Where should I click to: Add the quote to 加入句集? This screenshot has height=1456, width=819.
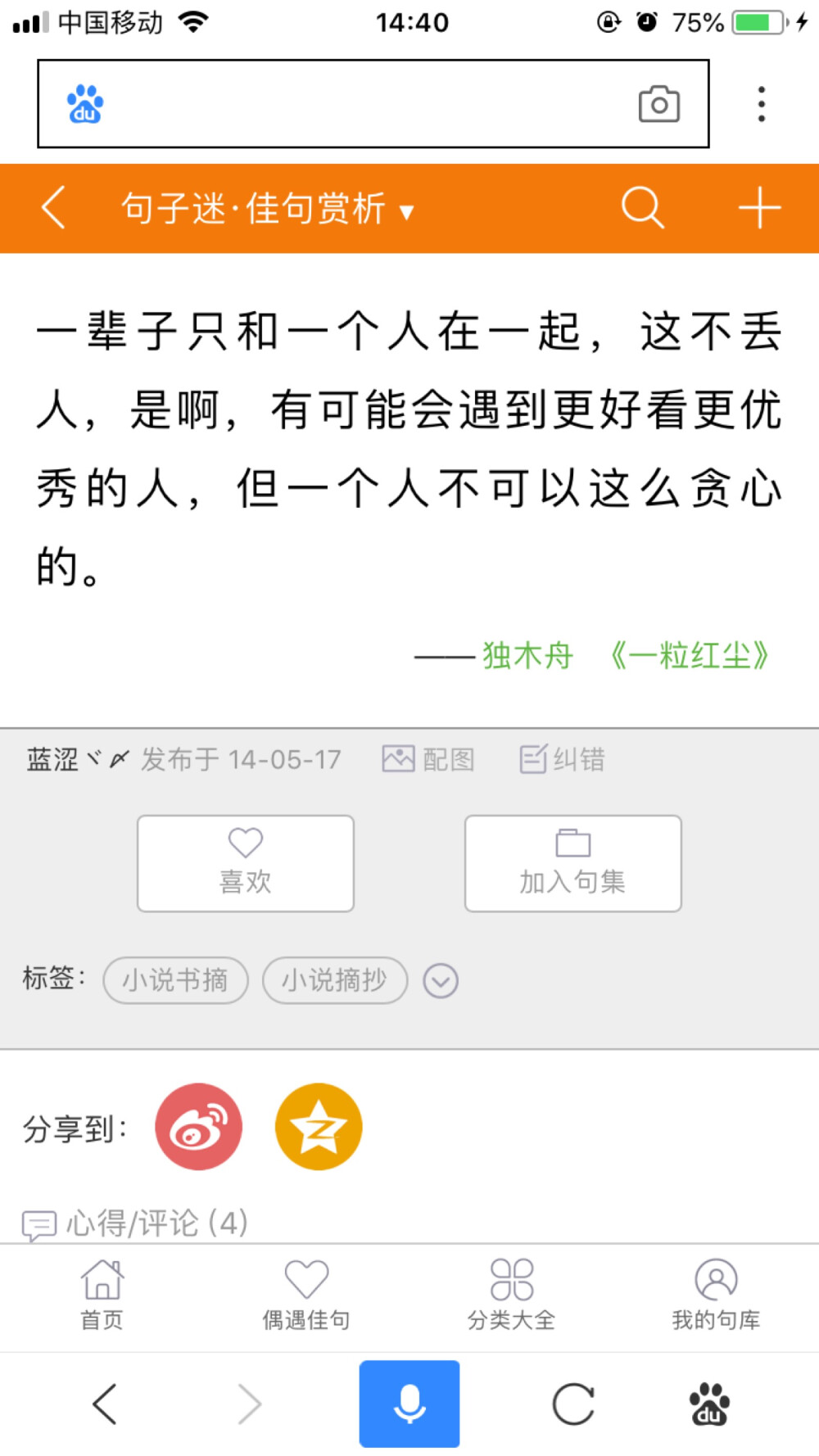point(572,862)
